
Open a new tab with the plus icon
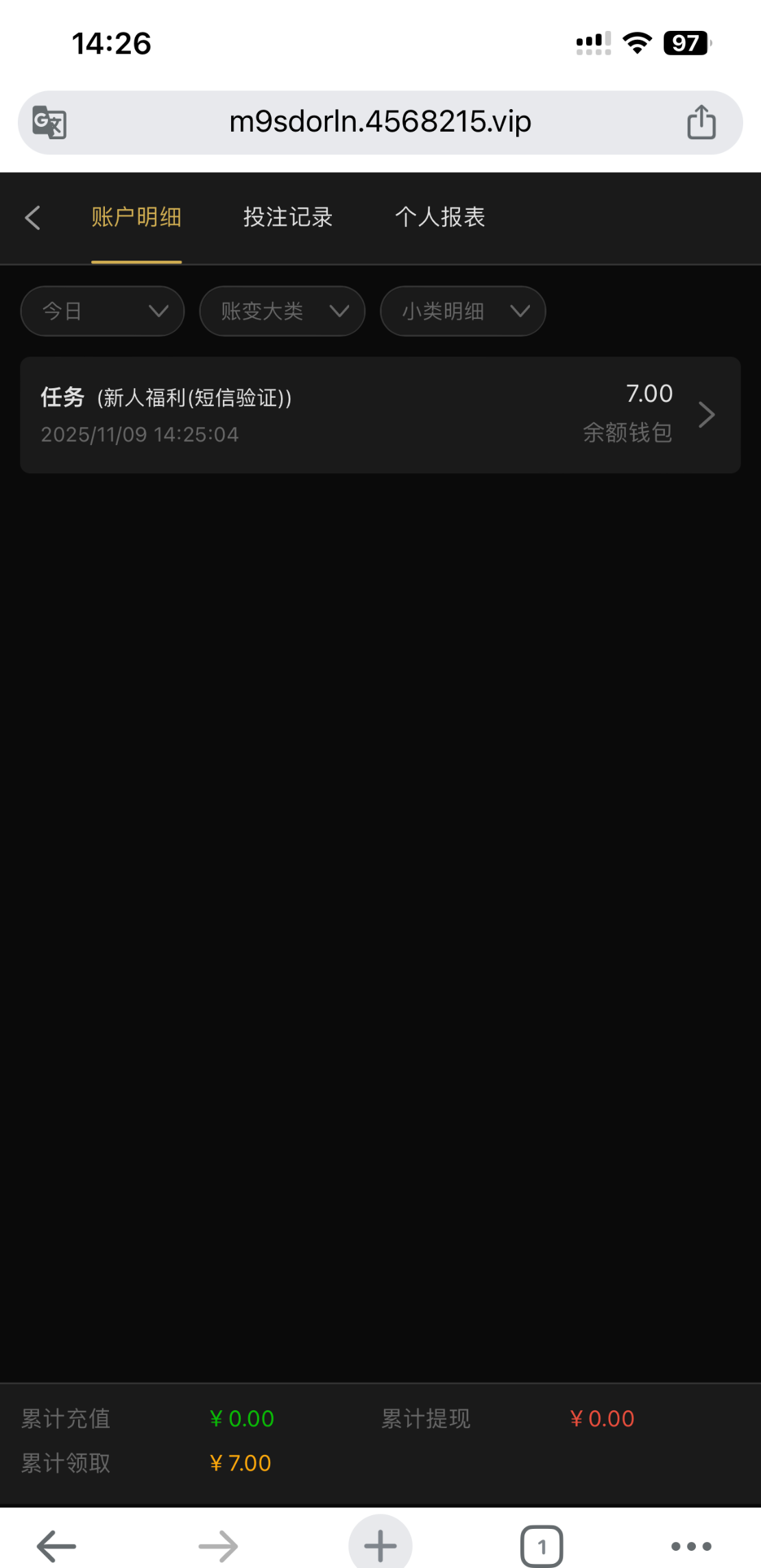point(380,1543)
